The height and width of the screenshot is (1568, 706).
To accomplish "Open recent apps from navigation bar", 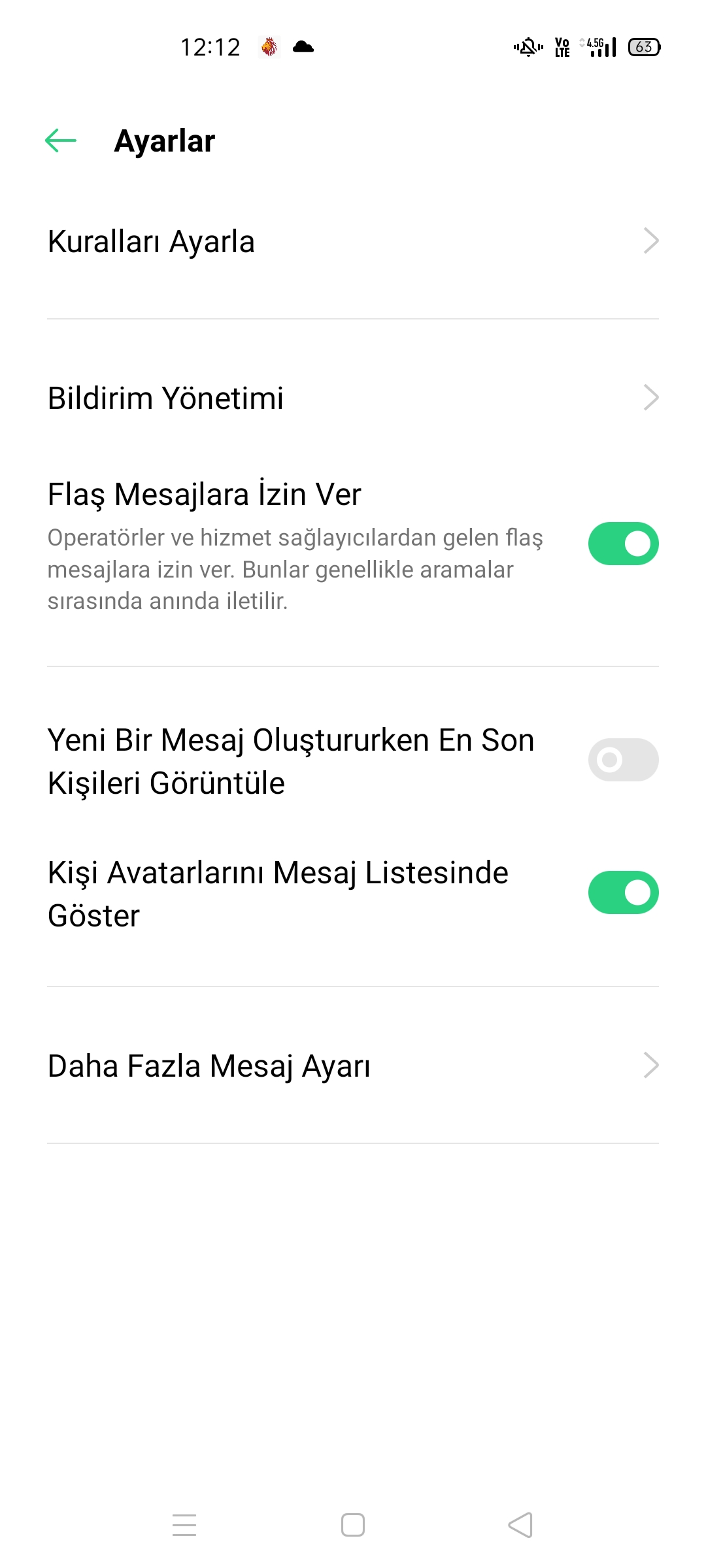I will tap(184, 1526).
